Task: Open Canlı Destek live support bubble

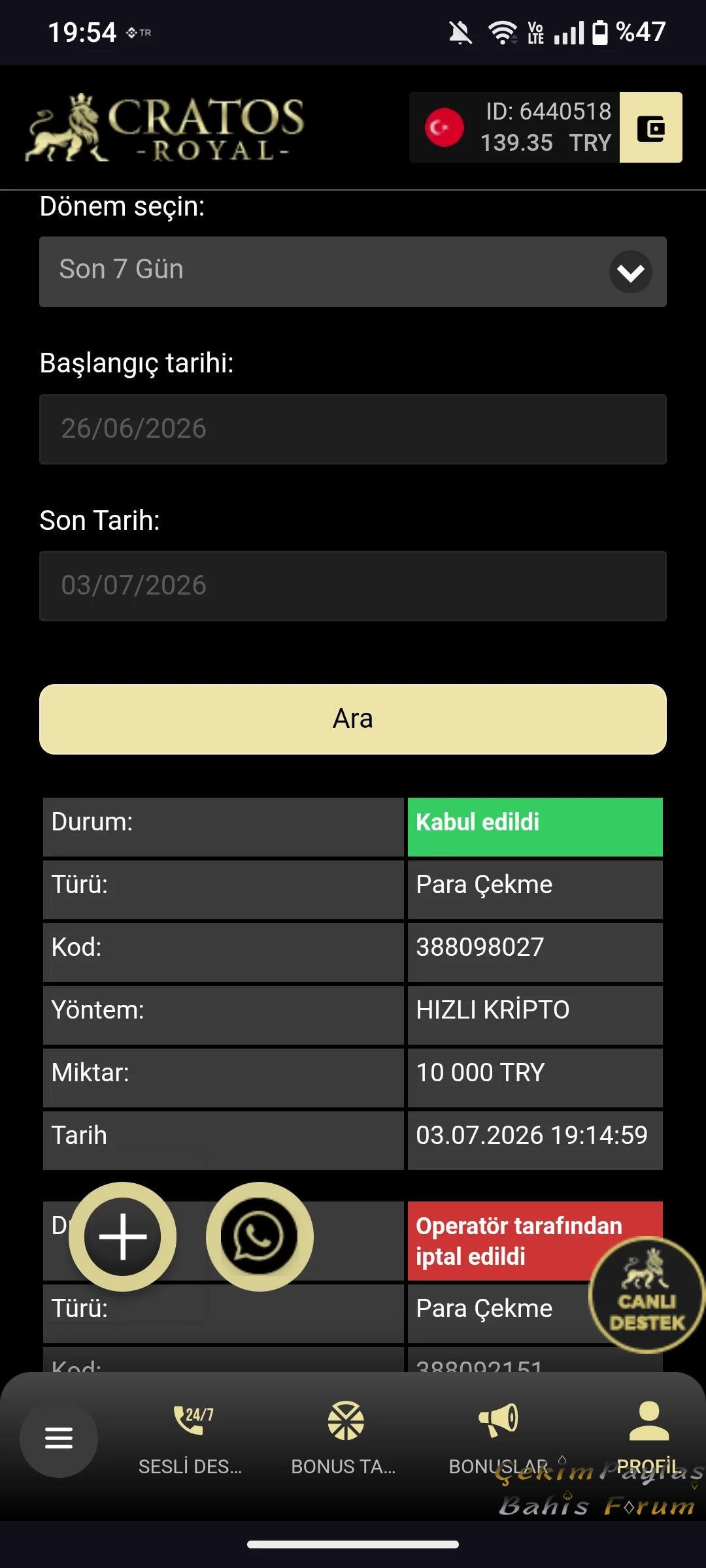Action: (x=646, y=1295)
